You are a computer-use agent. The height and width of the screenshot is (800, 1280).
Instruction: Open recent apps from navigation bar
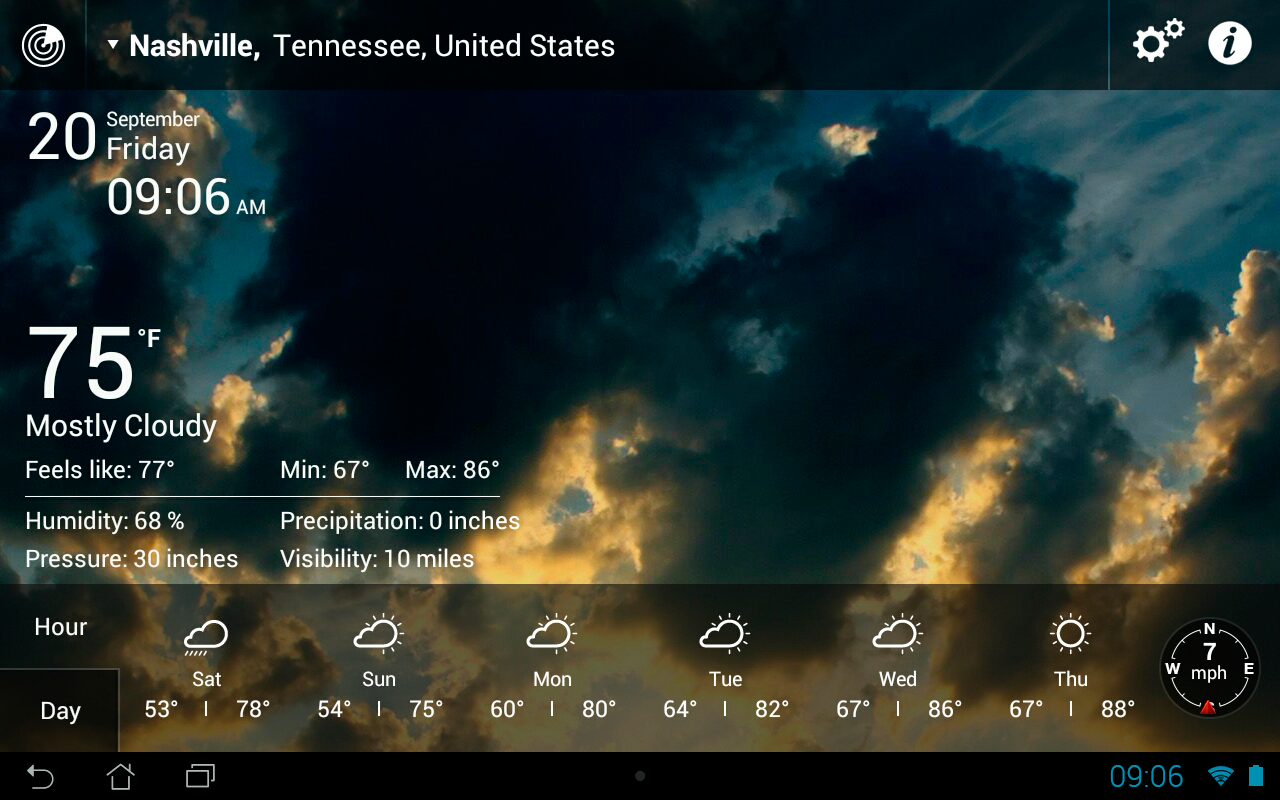200,776
